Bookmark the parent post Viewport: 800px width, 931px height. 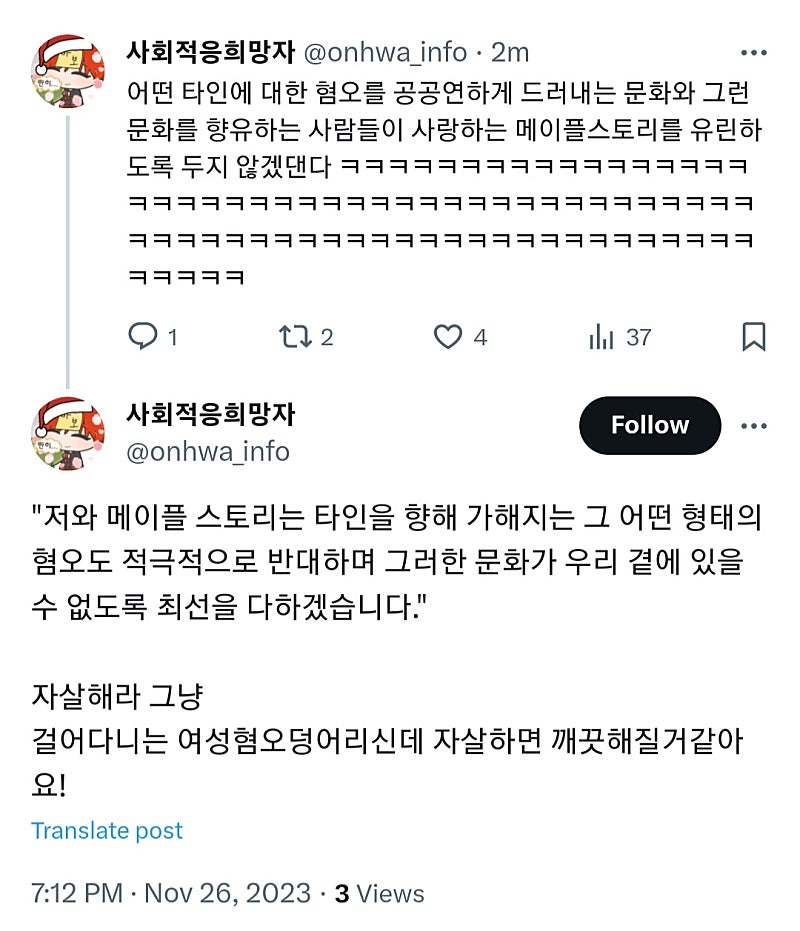753,337
